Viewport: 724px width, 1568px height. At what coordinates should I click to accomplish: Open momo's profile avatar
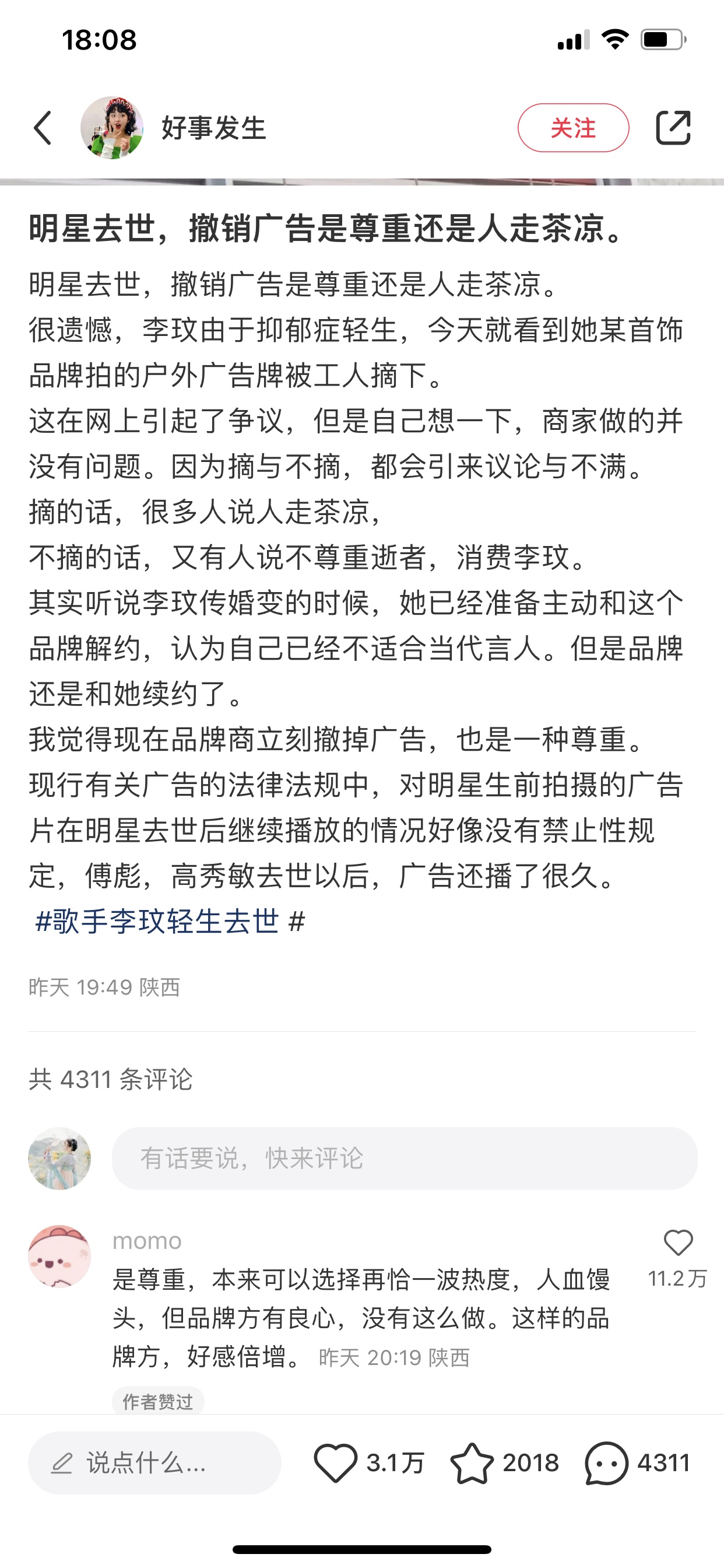pyautogui.click(x=59, y=1256)
